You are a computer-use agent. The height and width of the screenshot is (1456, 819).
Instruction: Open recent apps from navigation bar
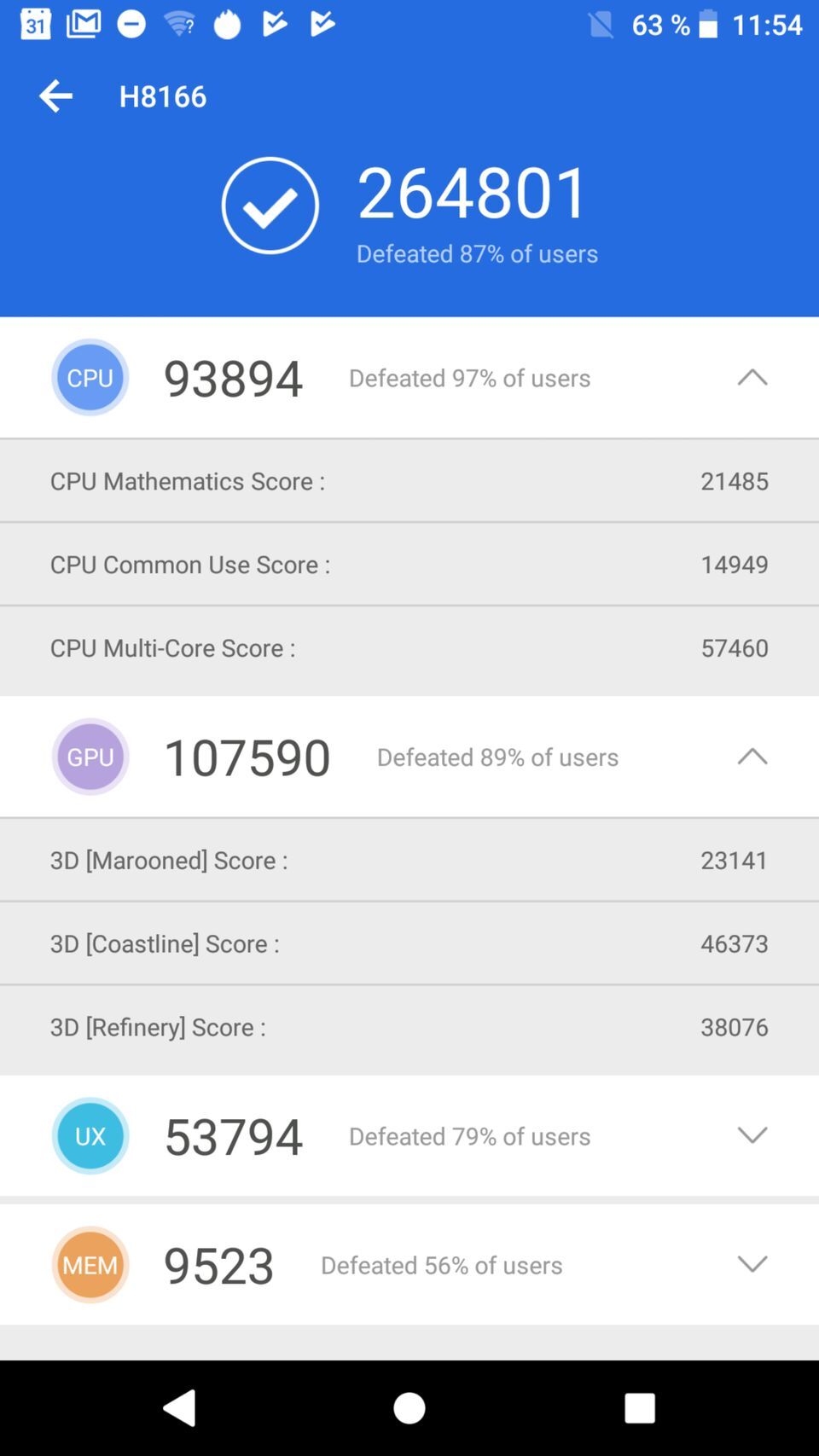[639, 1407]
